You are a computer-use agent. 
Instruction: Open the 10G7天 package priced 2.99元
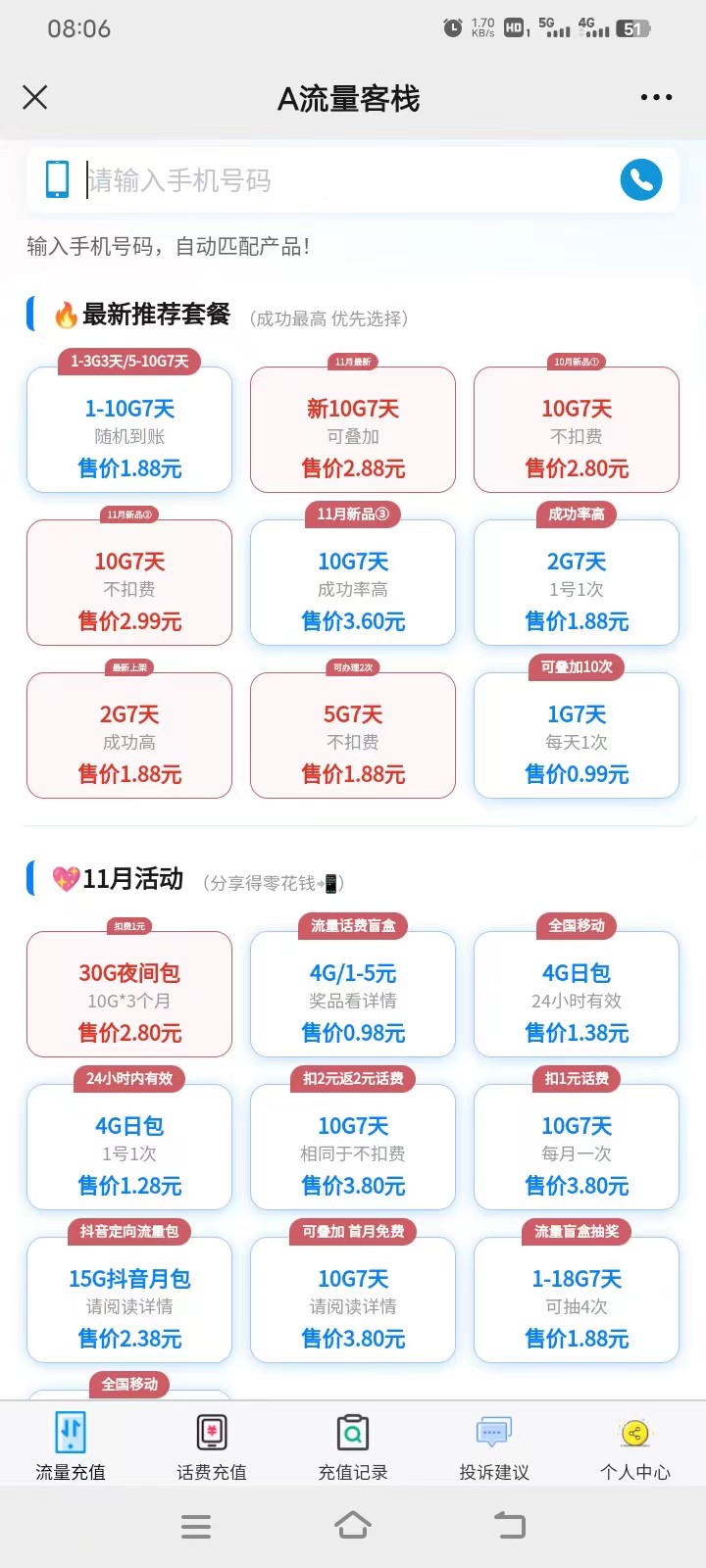tap(129, 582)
